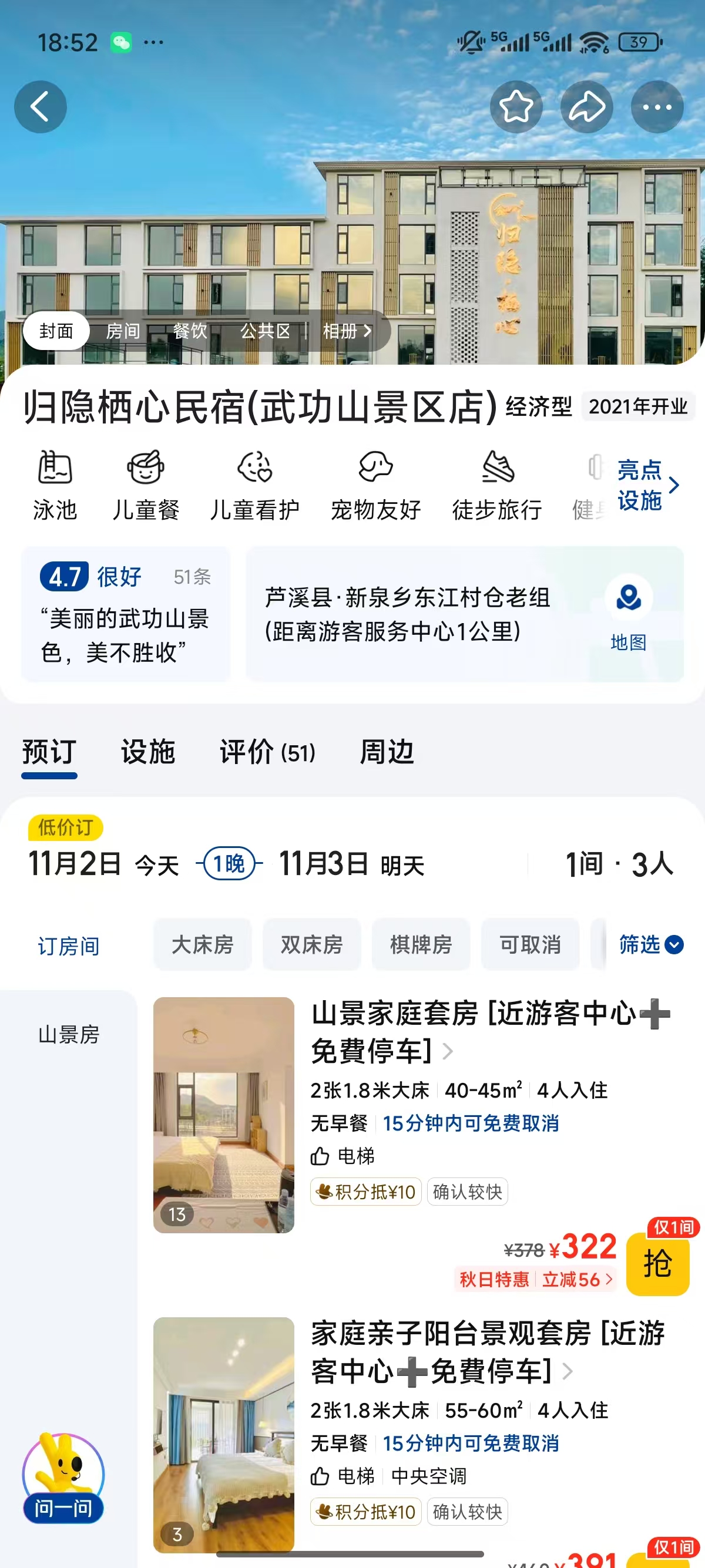Ask a question via 问一问 assistant
Image resolution: width=705 pixels, height=1568 pixels.
coord(63,1479)
